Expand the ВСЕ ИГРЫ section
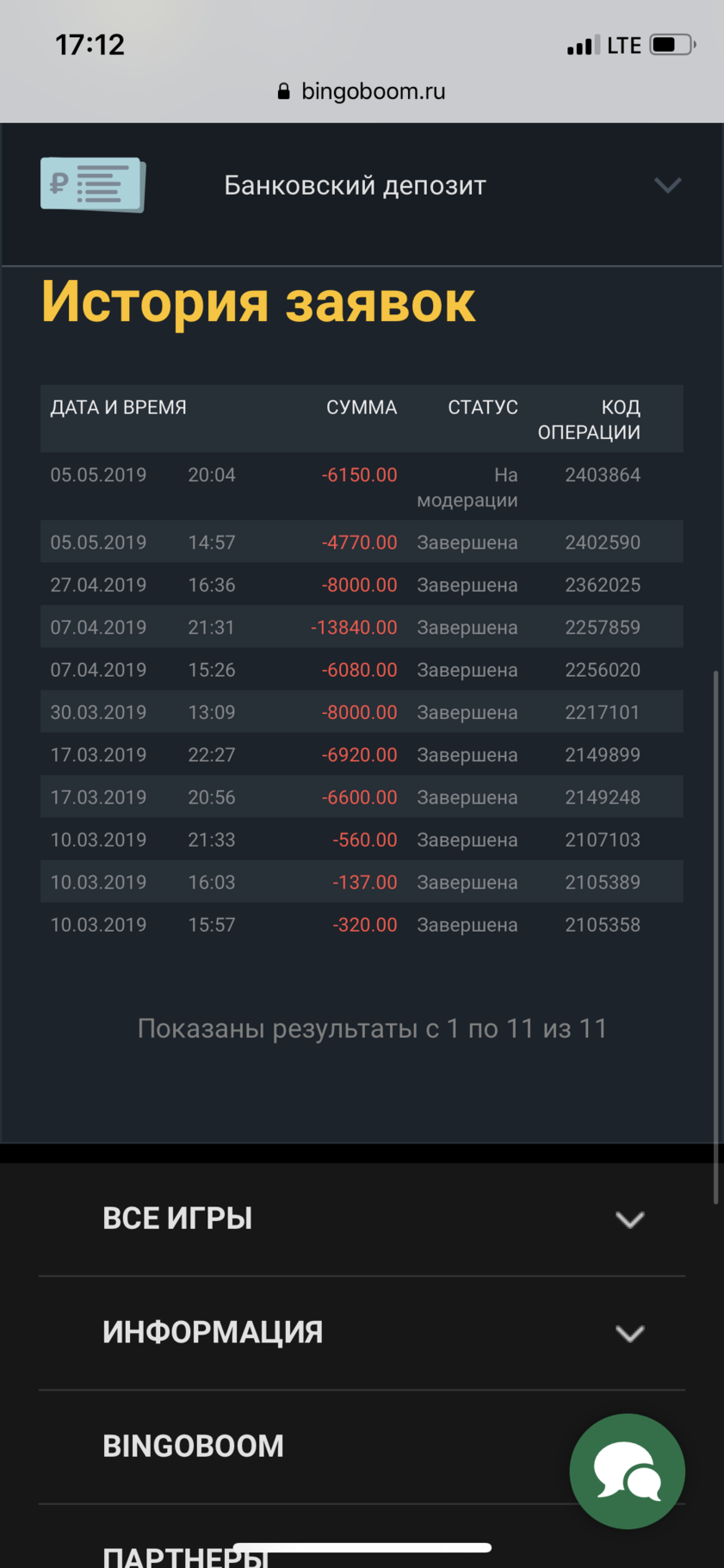This screenshot has height=1568, width=724. click(362, 1219)
